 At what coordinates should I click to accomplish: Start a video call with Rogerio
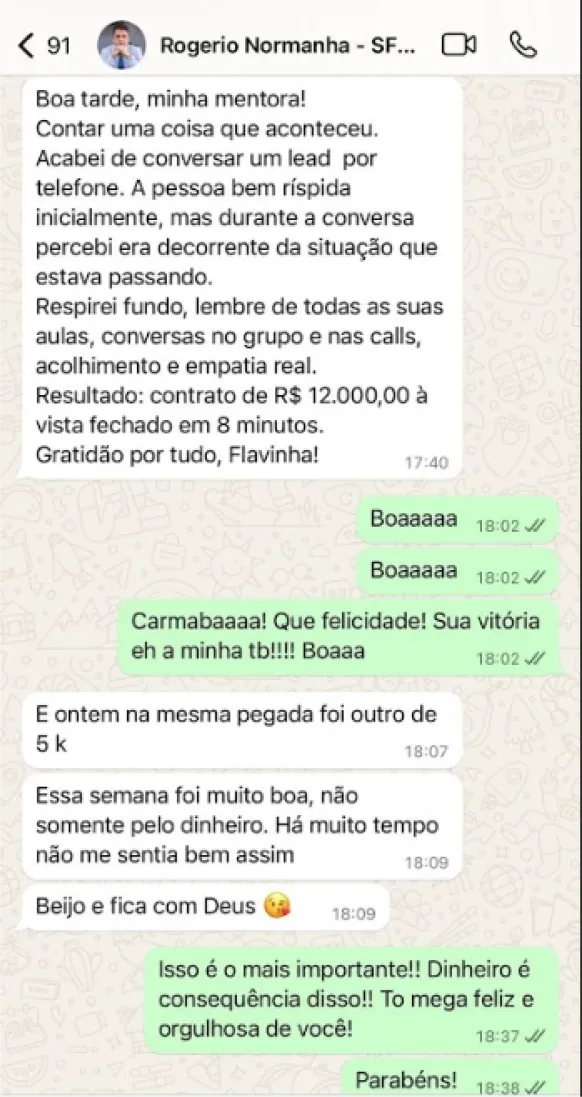point(459,46)
